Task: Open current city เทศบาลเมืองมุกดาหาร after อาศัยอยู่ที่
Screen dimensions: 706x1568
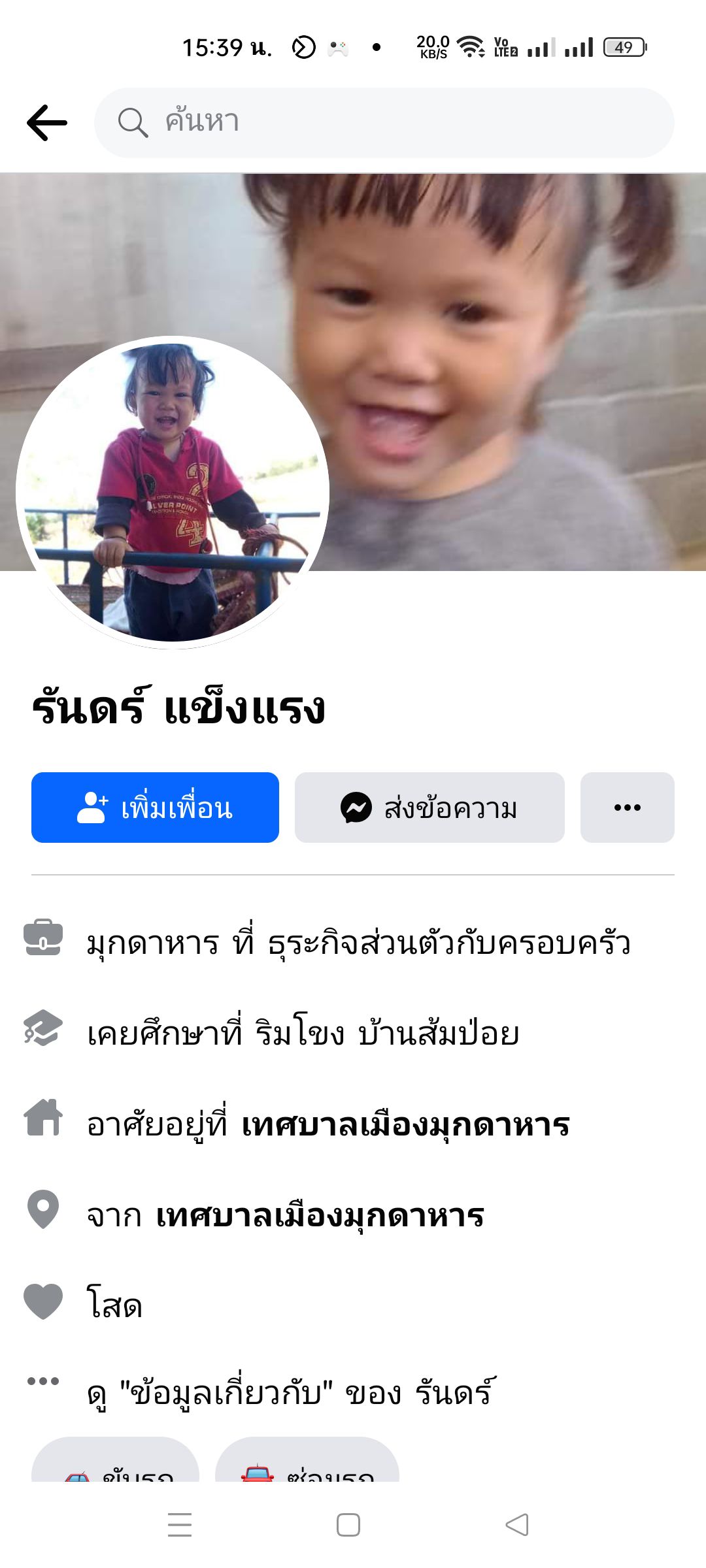Action: (405, 1125)
